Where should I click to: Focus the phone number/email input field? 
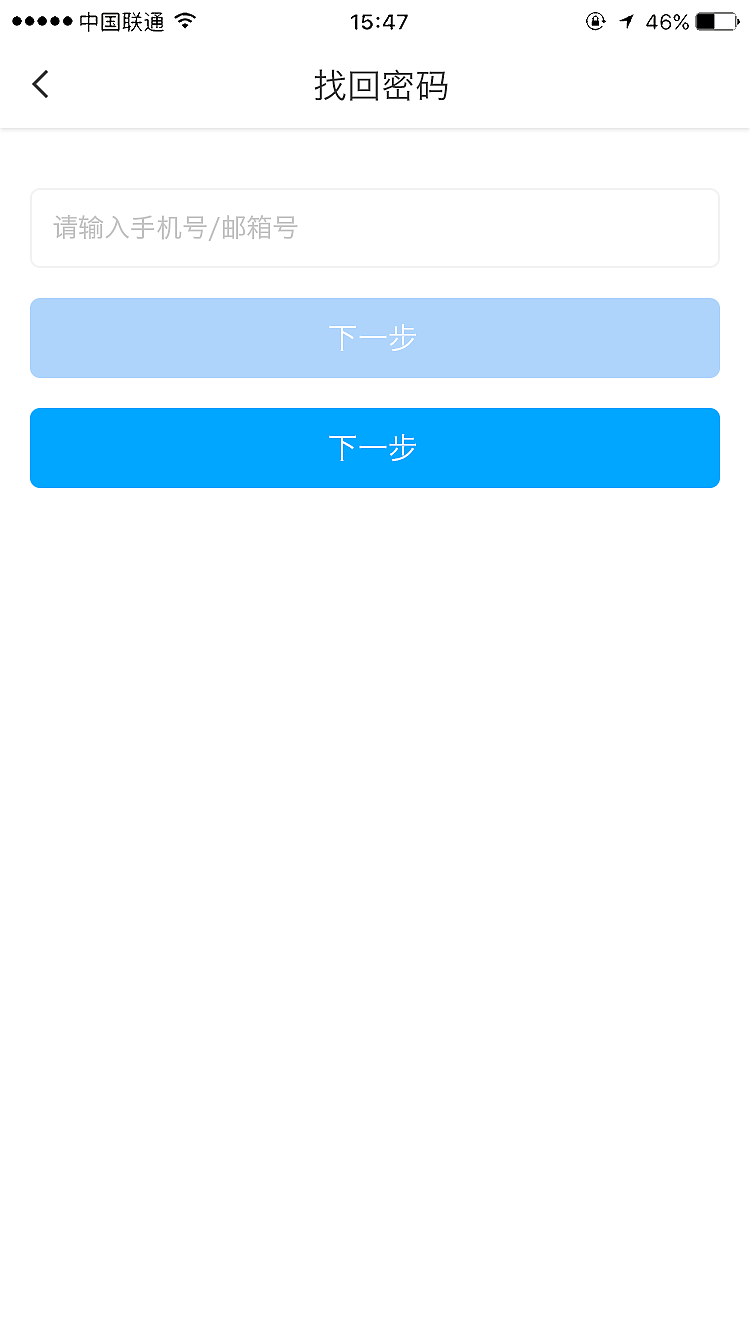375,228
